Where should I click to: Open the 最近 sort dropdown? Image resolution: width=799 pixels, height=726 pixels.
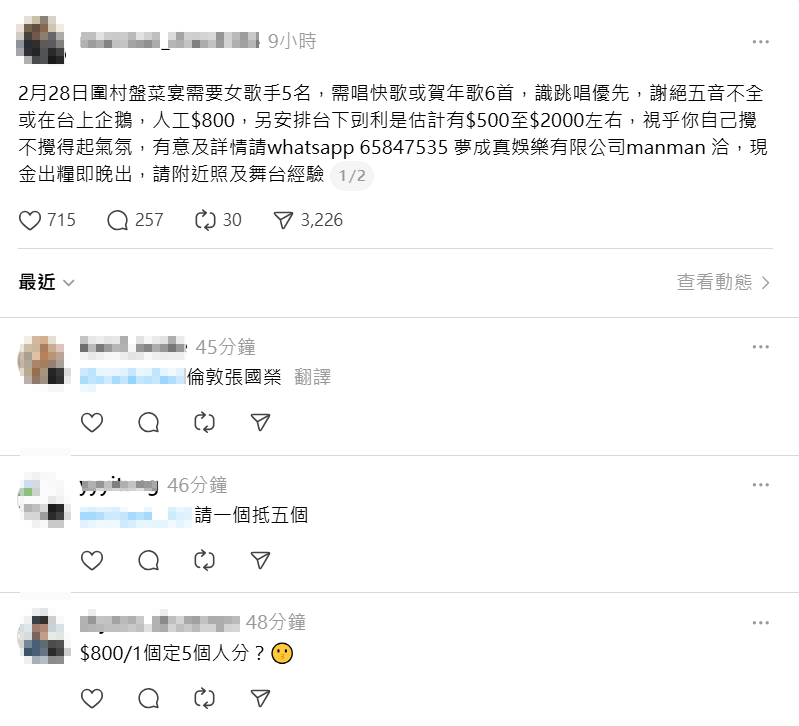(x=47, y=283)
